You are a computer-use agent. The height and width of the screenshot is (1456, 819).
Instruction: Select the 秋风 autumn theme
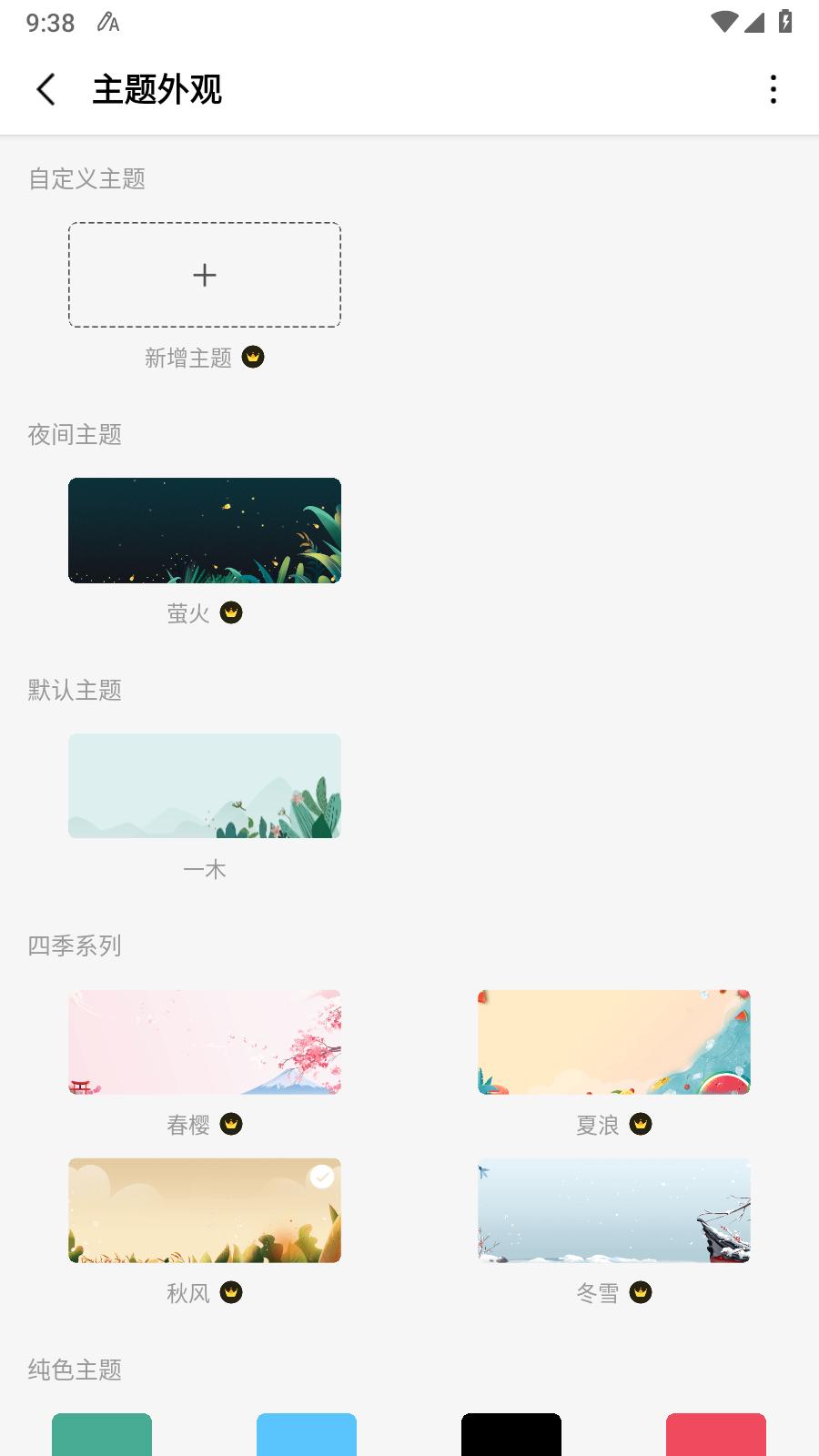coord(205,1210)
